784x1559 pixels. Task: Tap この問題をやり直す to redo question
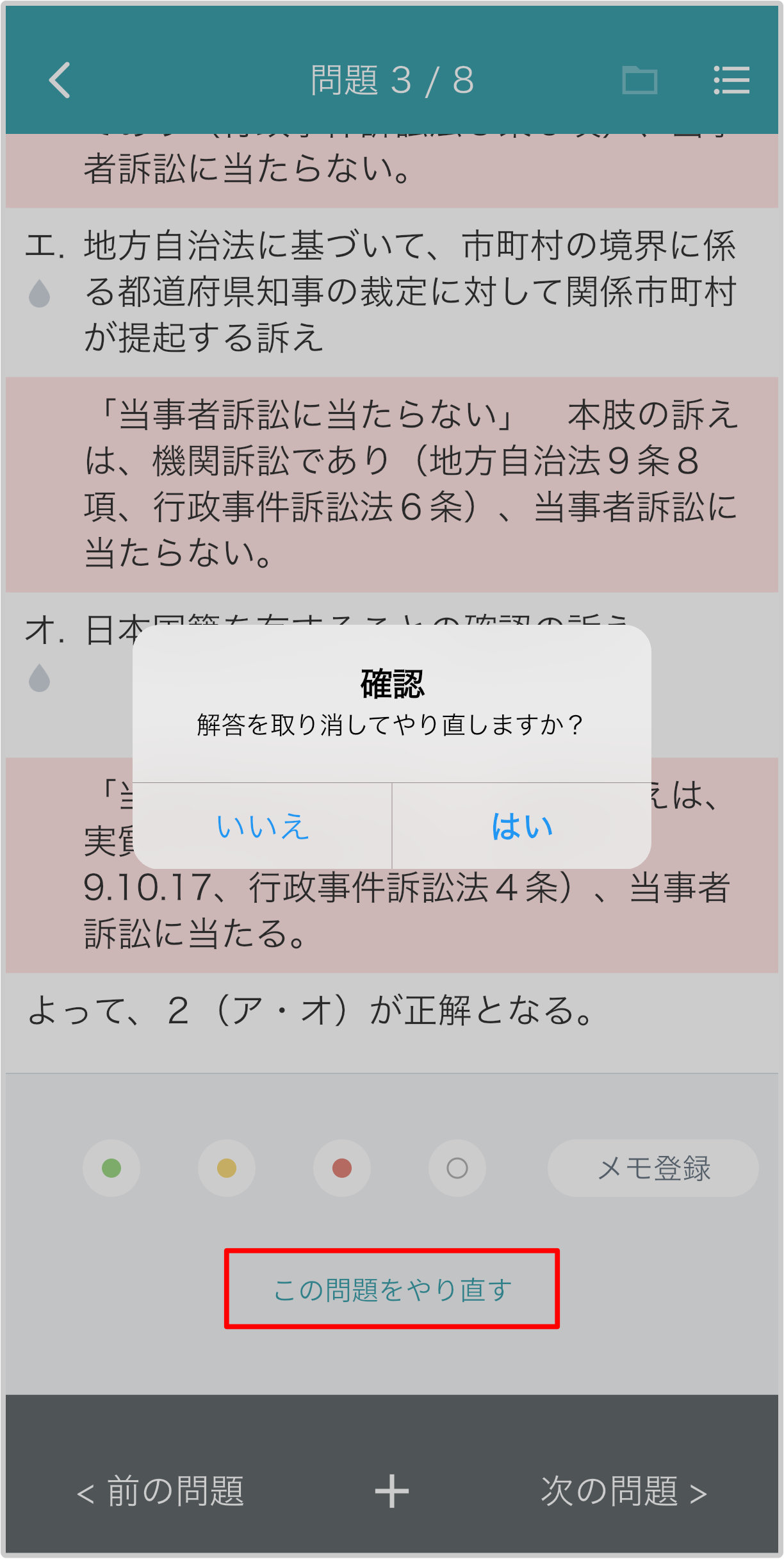[x=392, y=1289]
